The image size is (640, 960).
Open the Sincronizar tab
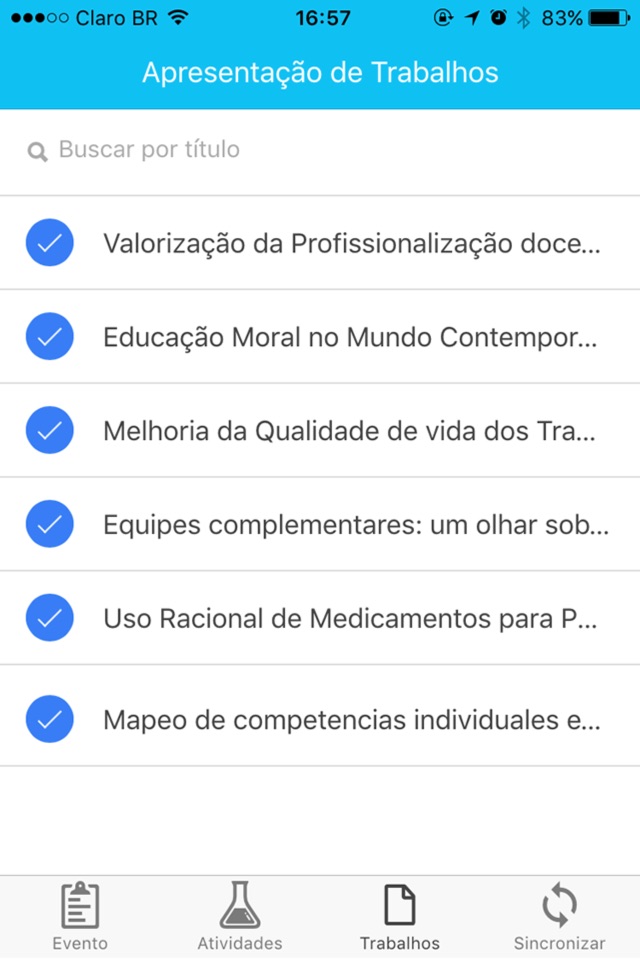click(x=559, y=916)
